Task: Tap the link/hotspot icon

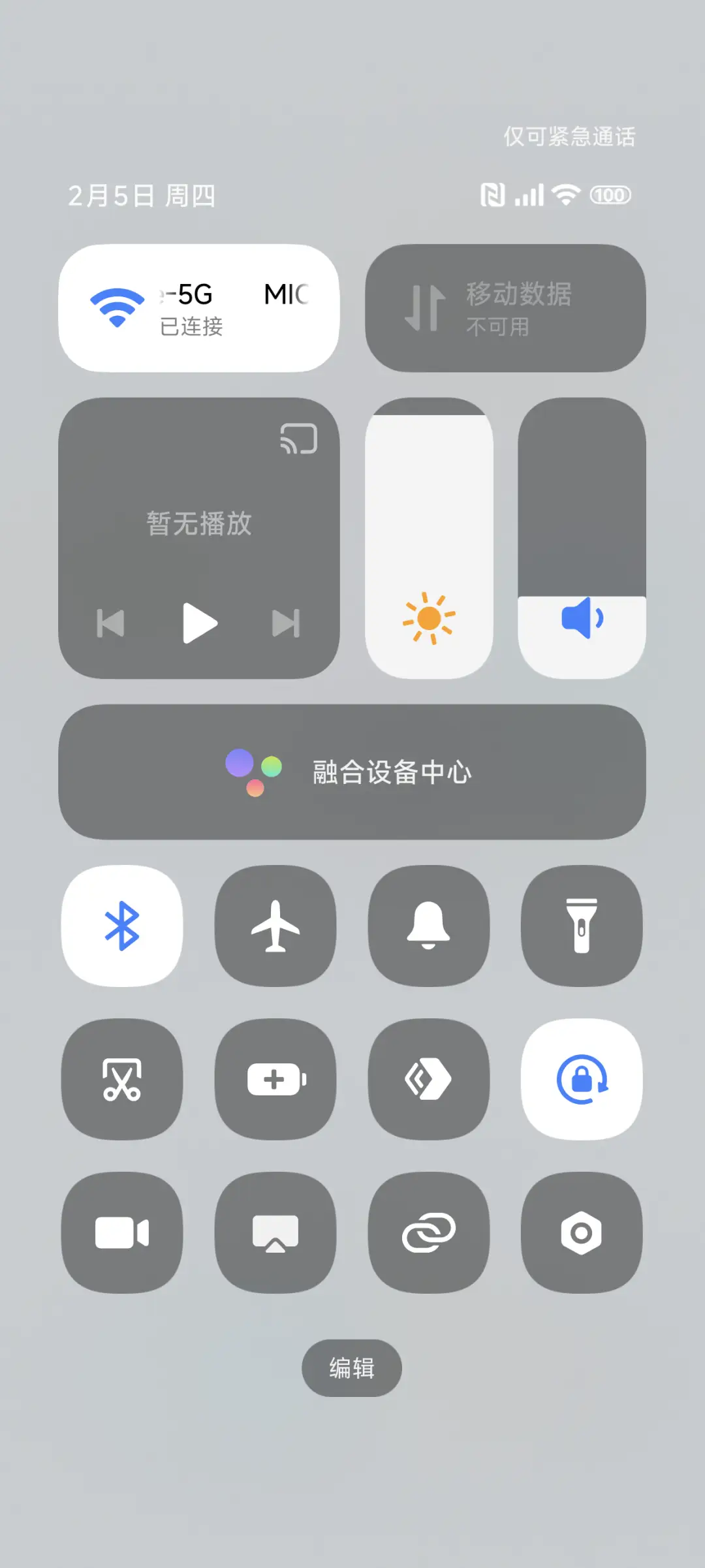Action: click(x=428, y=1232)
